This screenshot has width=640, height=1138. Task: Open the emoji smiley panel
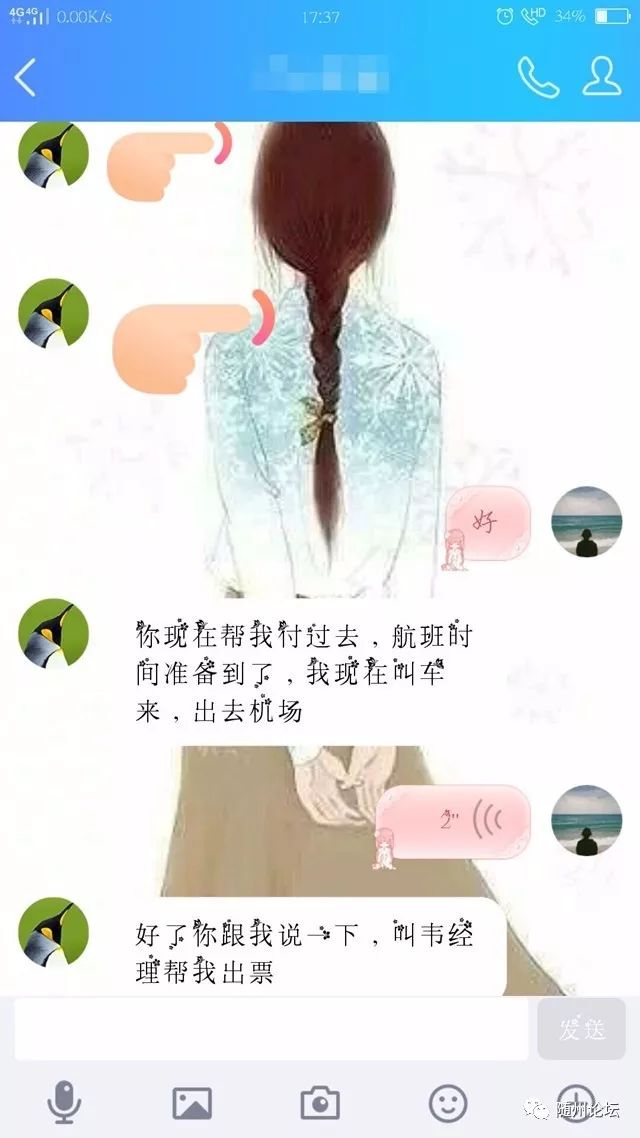click(448, 1103)
